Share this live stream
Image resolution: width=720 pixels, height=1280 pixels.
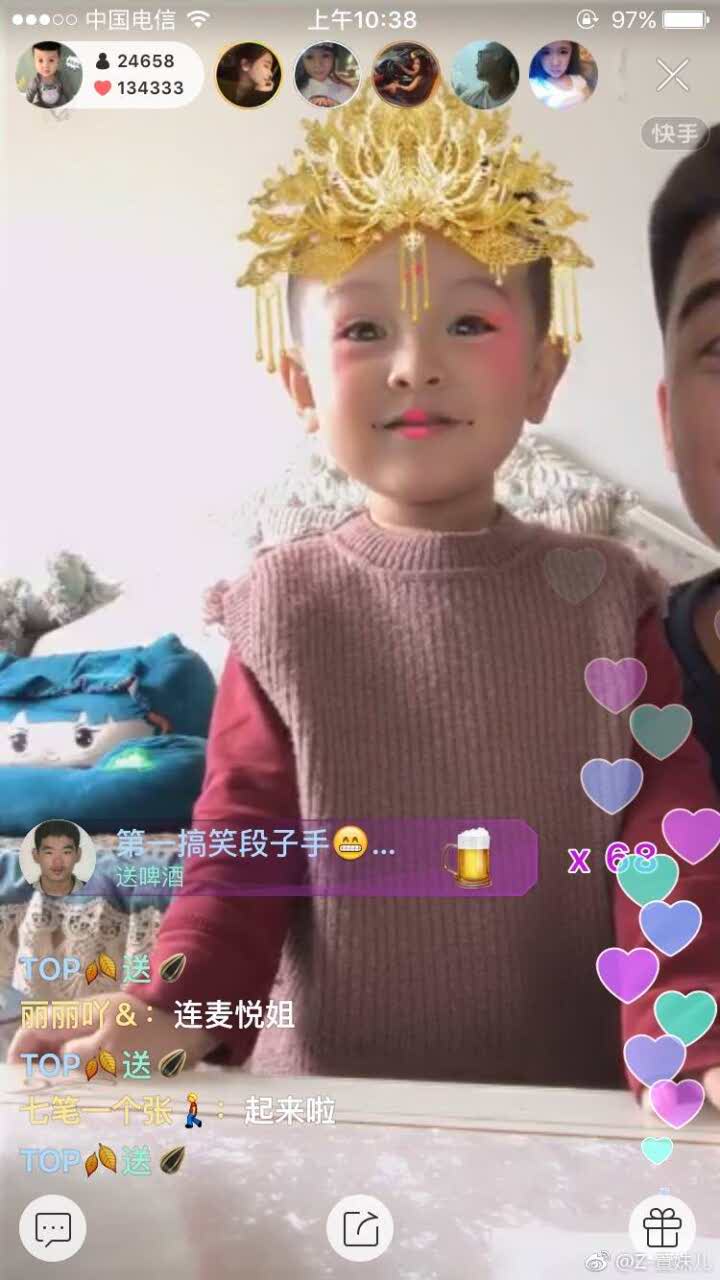360,1227
